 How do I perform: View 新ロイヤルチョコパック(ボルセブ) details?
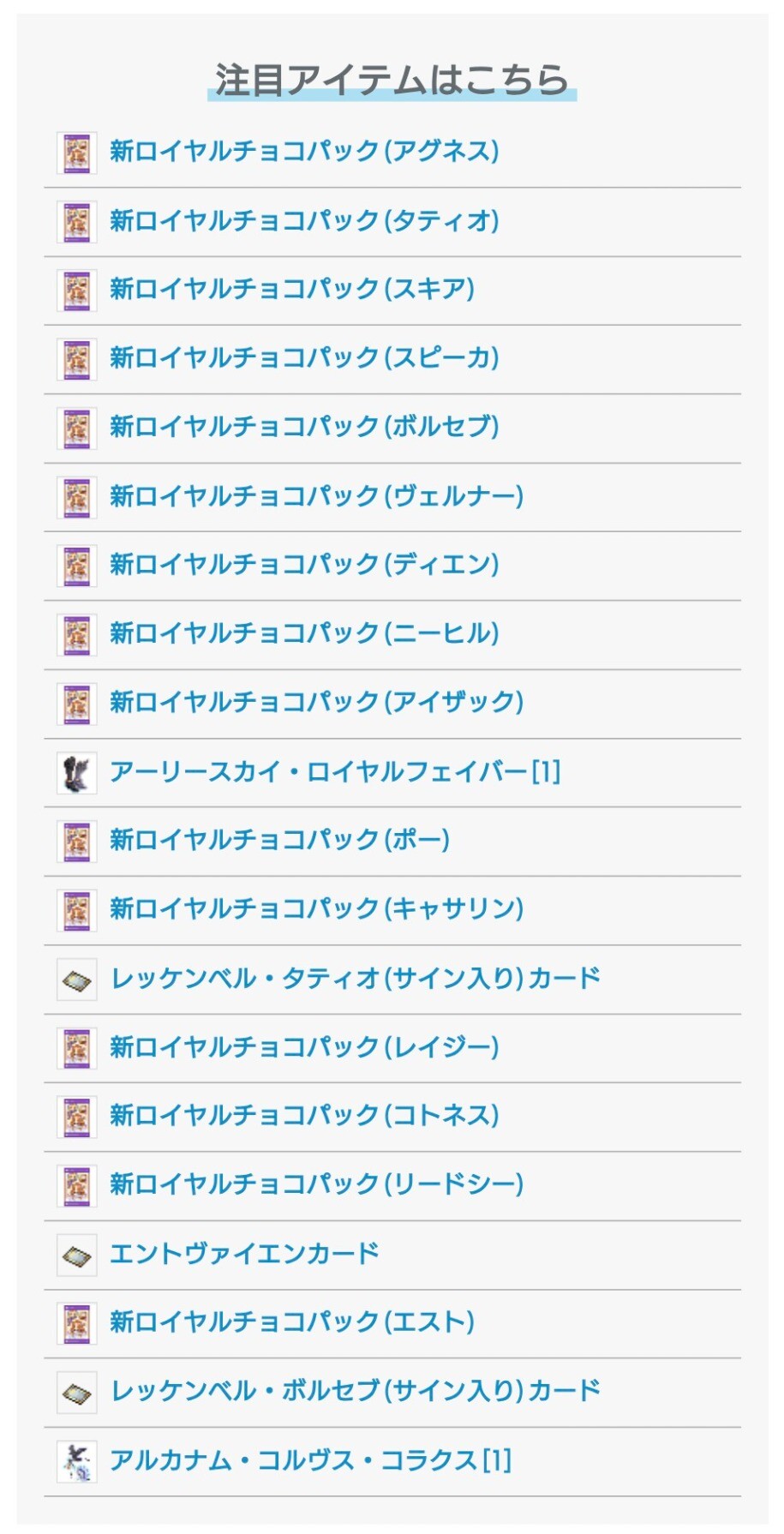(303, 427)
